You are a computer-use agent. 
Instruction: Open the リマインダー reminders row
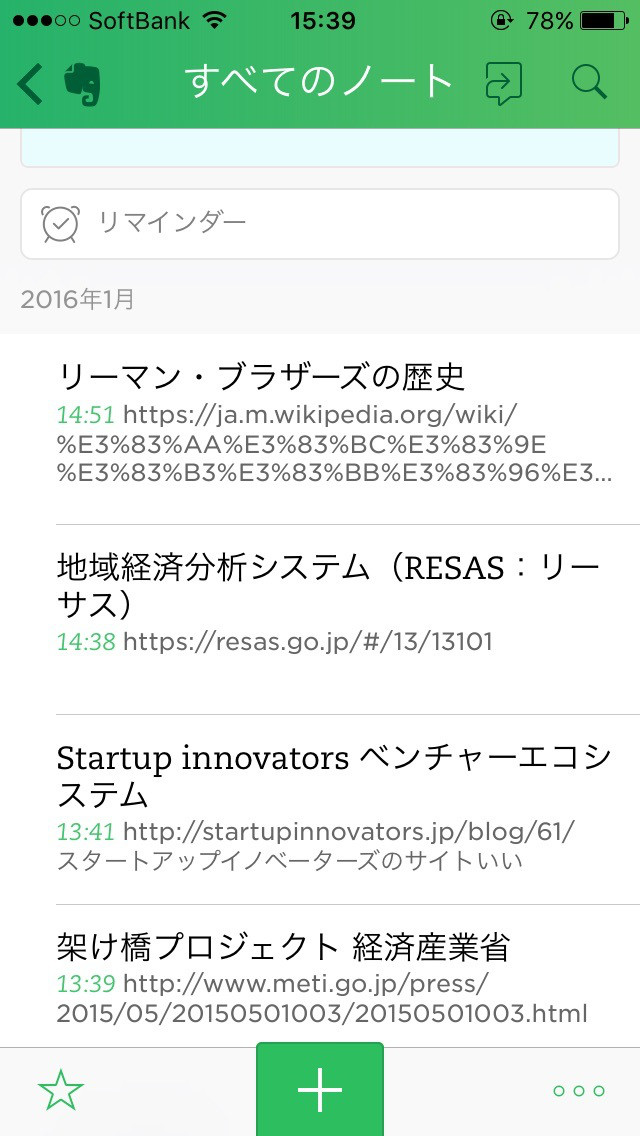pos(320,224)
